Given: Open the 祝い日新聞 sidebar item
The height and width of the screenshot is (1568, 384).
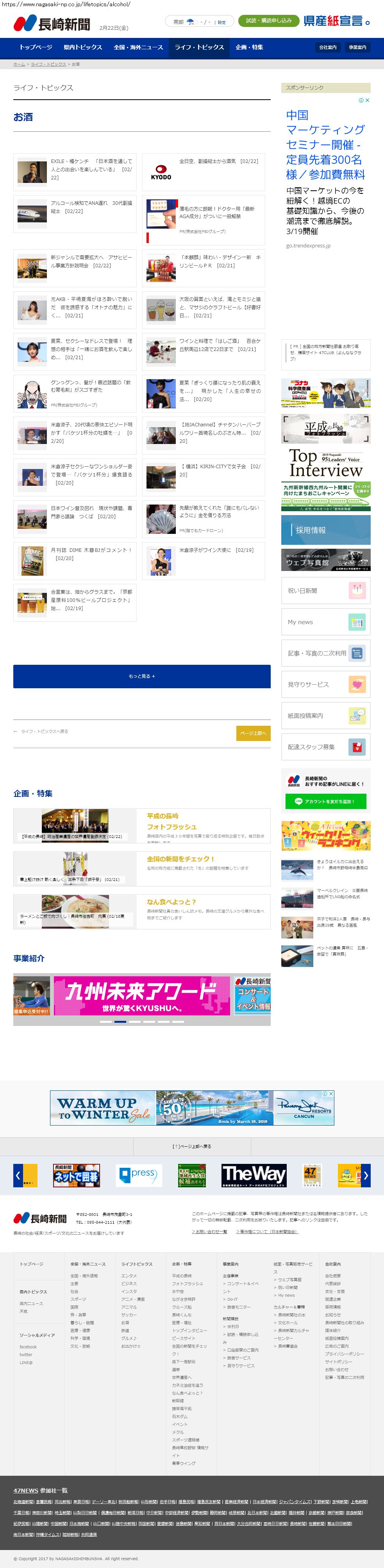Looking at the screenshot, I should point(325,591).
